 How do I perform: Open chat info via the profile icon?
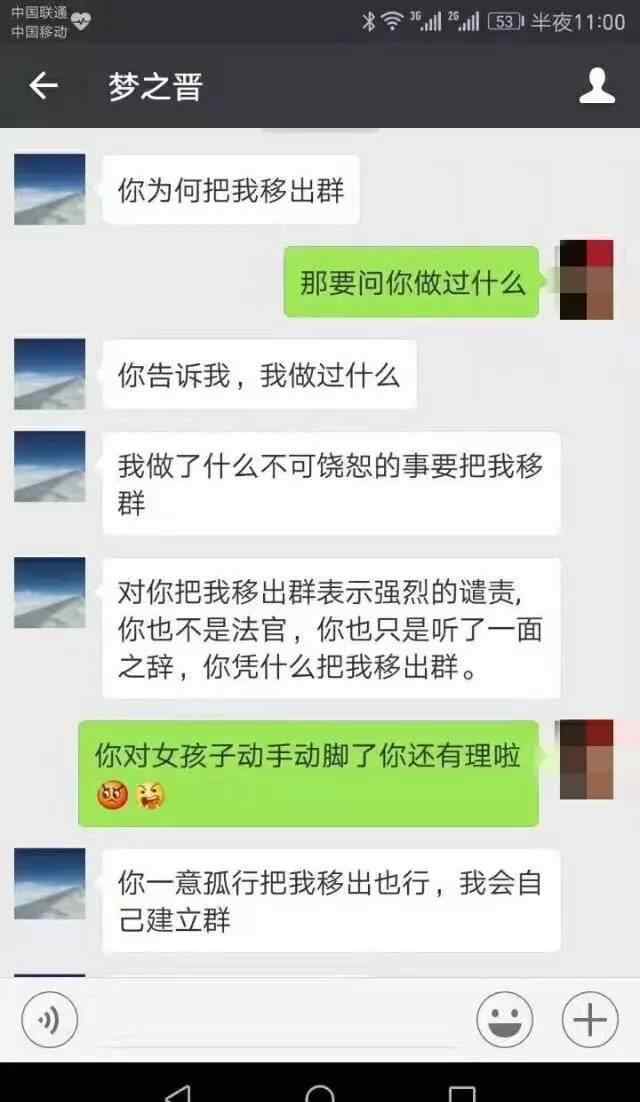(596, 86)
